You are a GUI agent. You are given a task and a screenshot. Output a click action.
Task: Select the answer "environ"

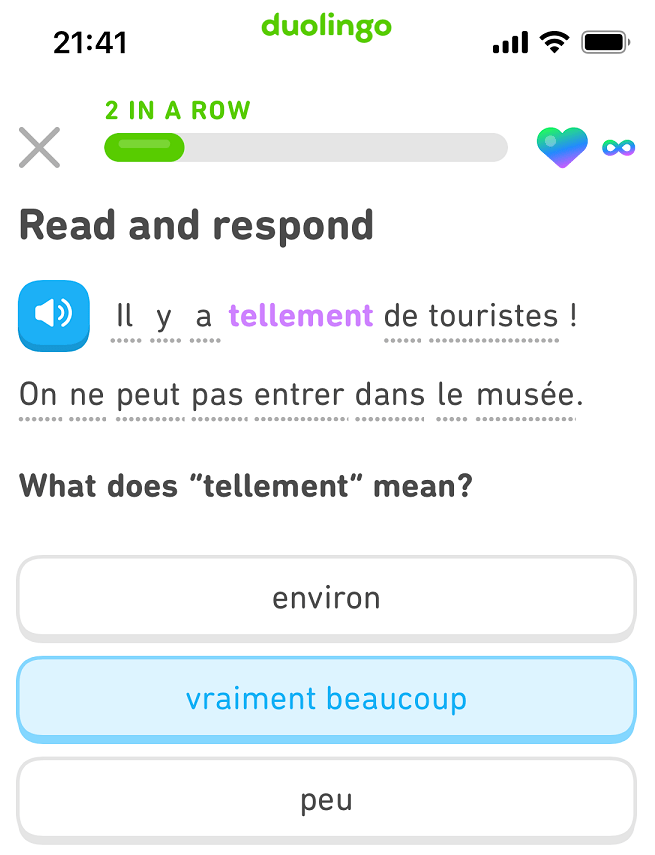click(326, 599)
